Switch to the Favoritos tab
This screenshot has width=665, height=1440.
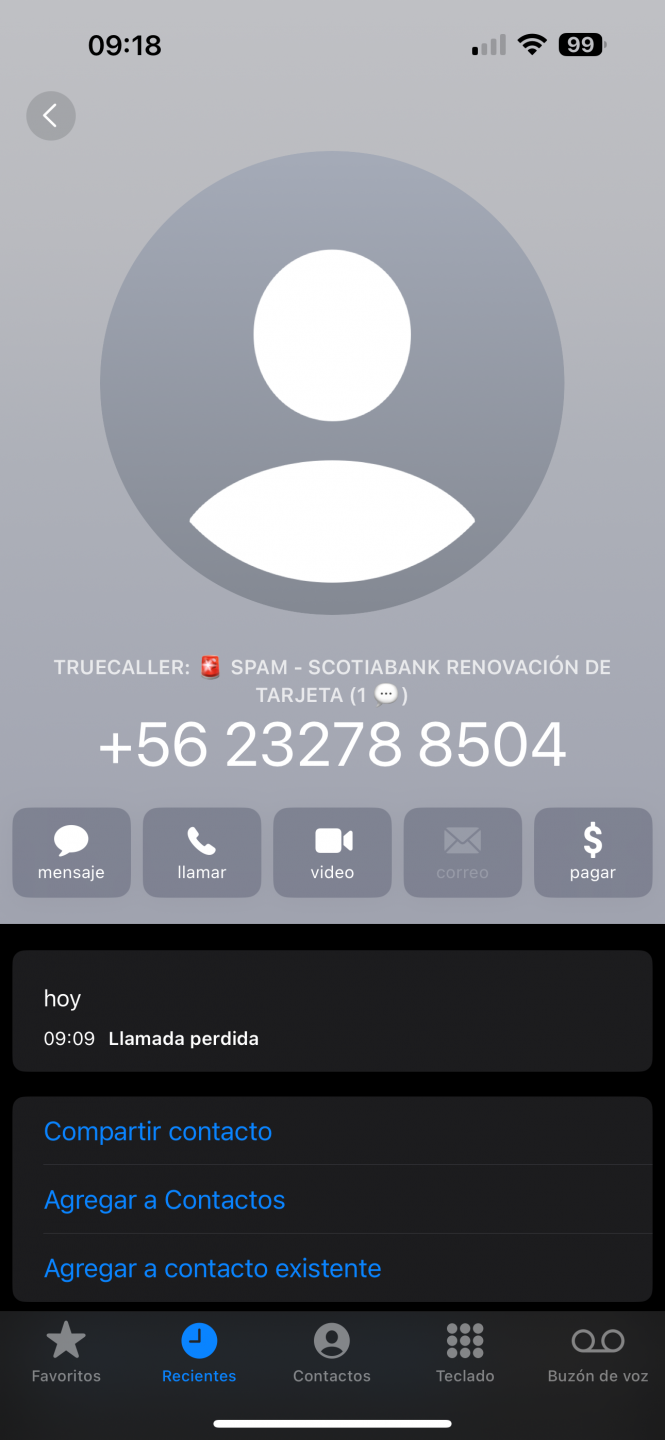pos(66,1353)
